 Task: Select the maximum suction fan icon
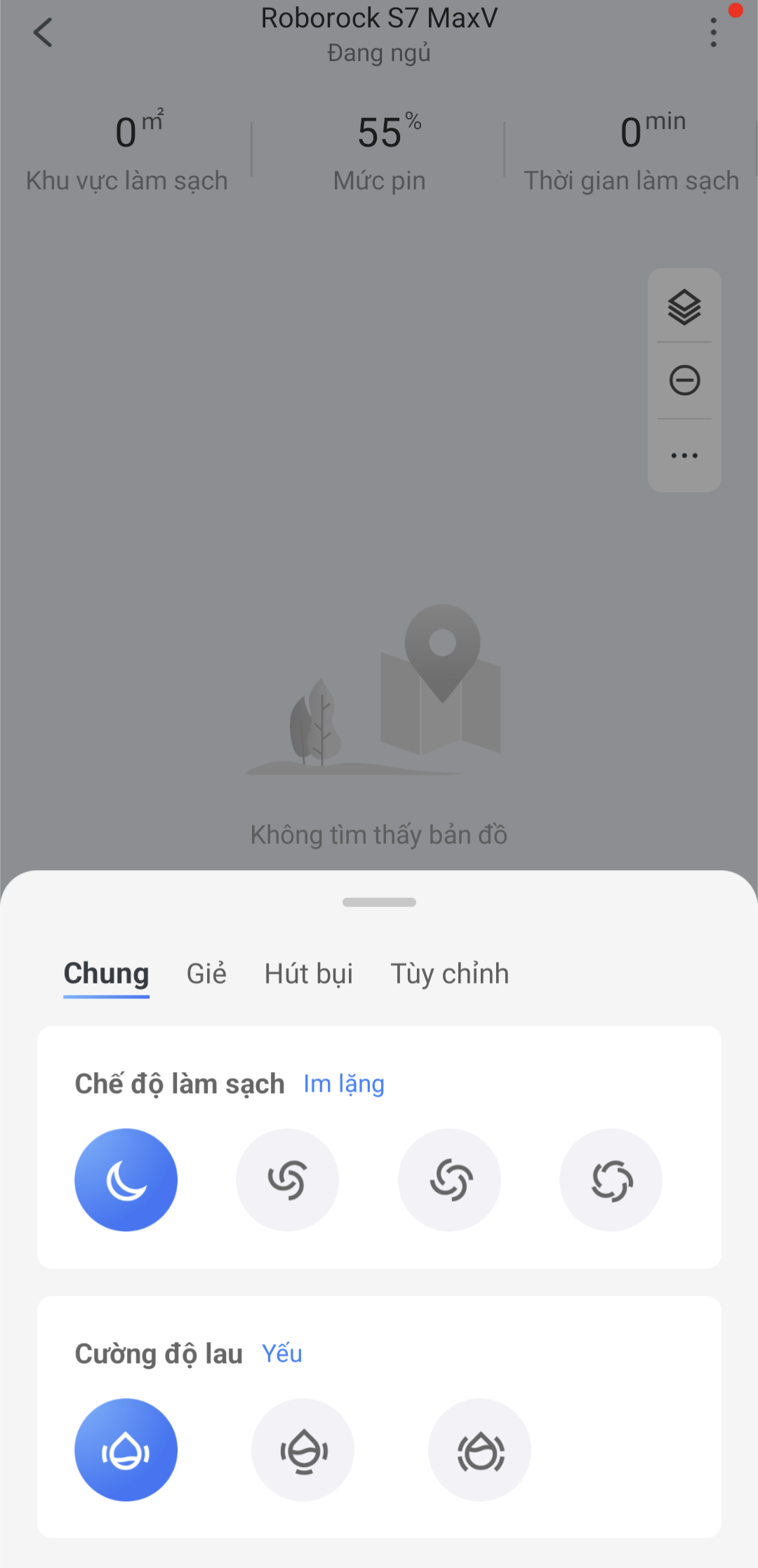[x=611, y=1180]
